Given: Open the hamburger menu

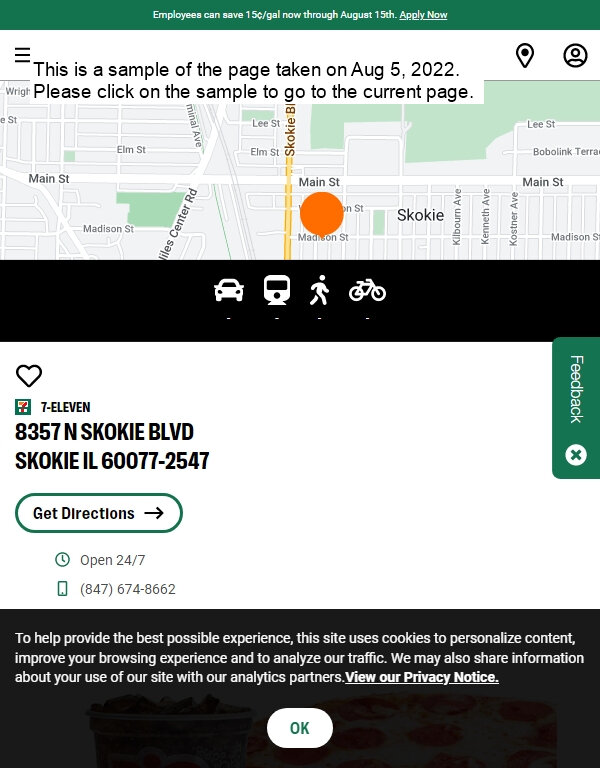Looking at the screenshot, I should 22,55.
